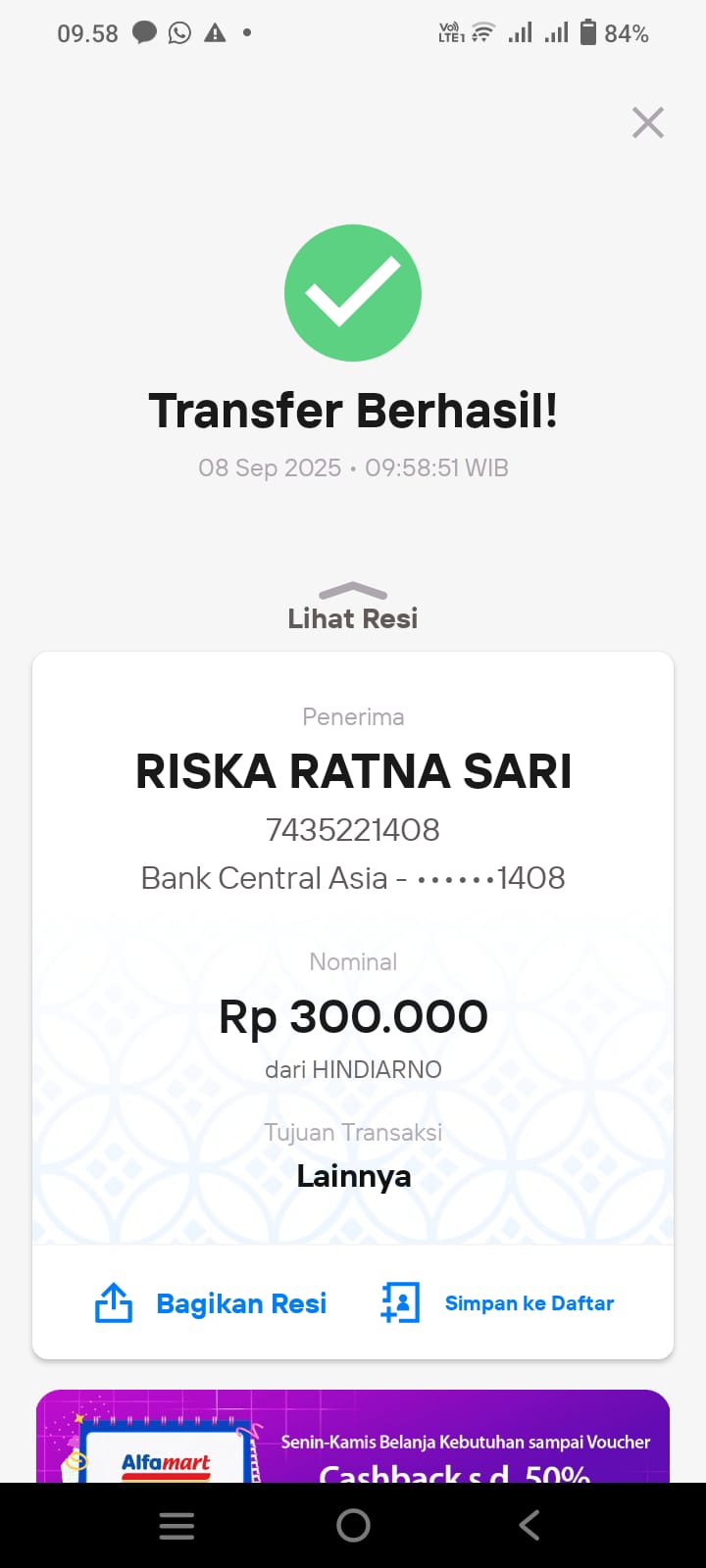Save recipient with Simpan ke Daftar
Image resolution: width=706 pixels, height=1568 pixels.
[x=497, y=1303]
